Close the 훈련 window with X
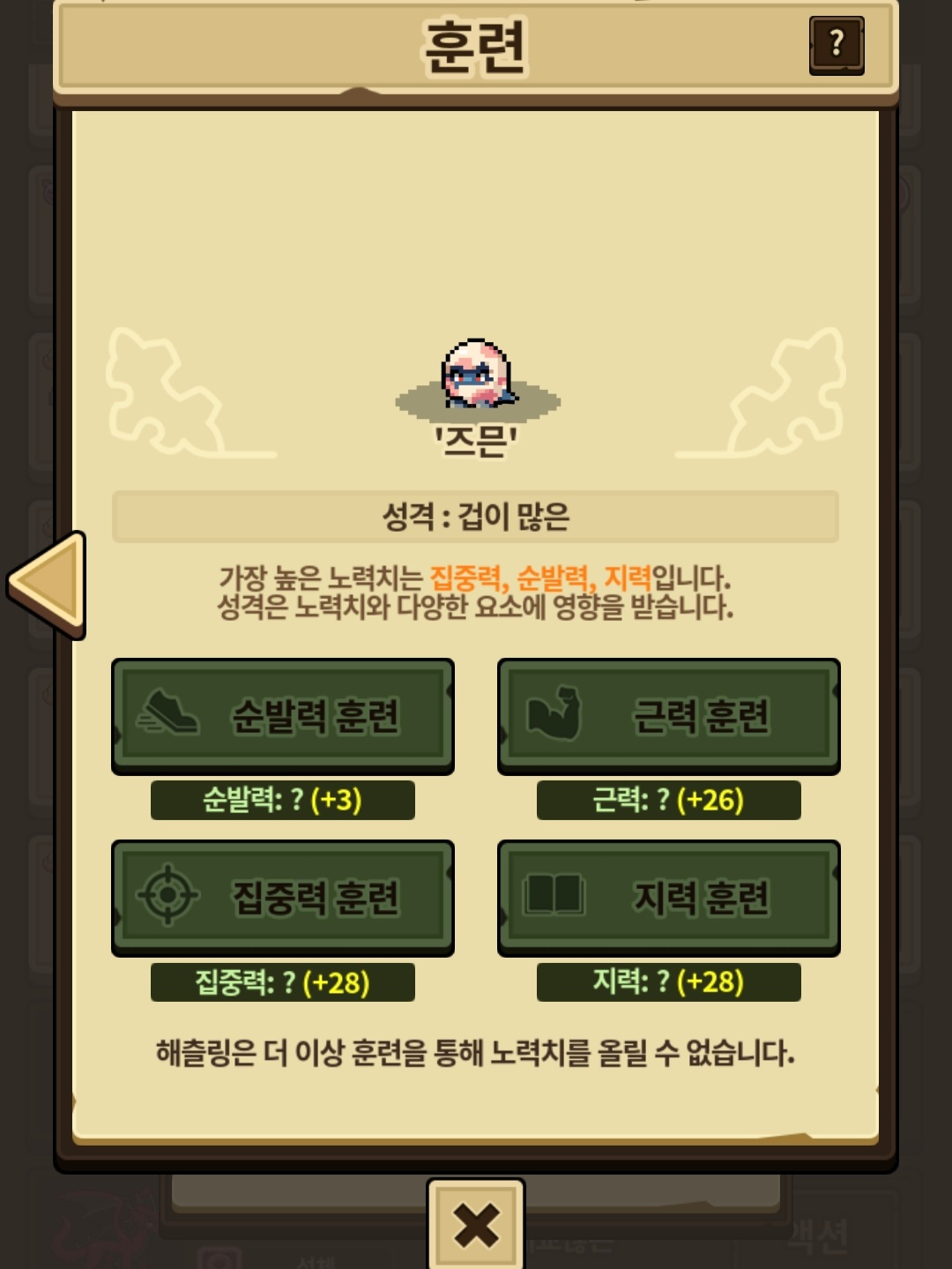 coord(476,1225)
